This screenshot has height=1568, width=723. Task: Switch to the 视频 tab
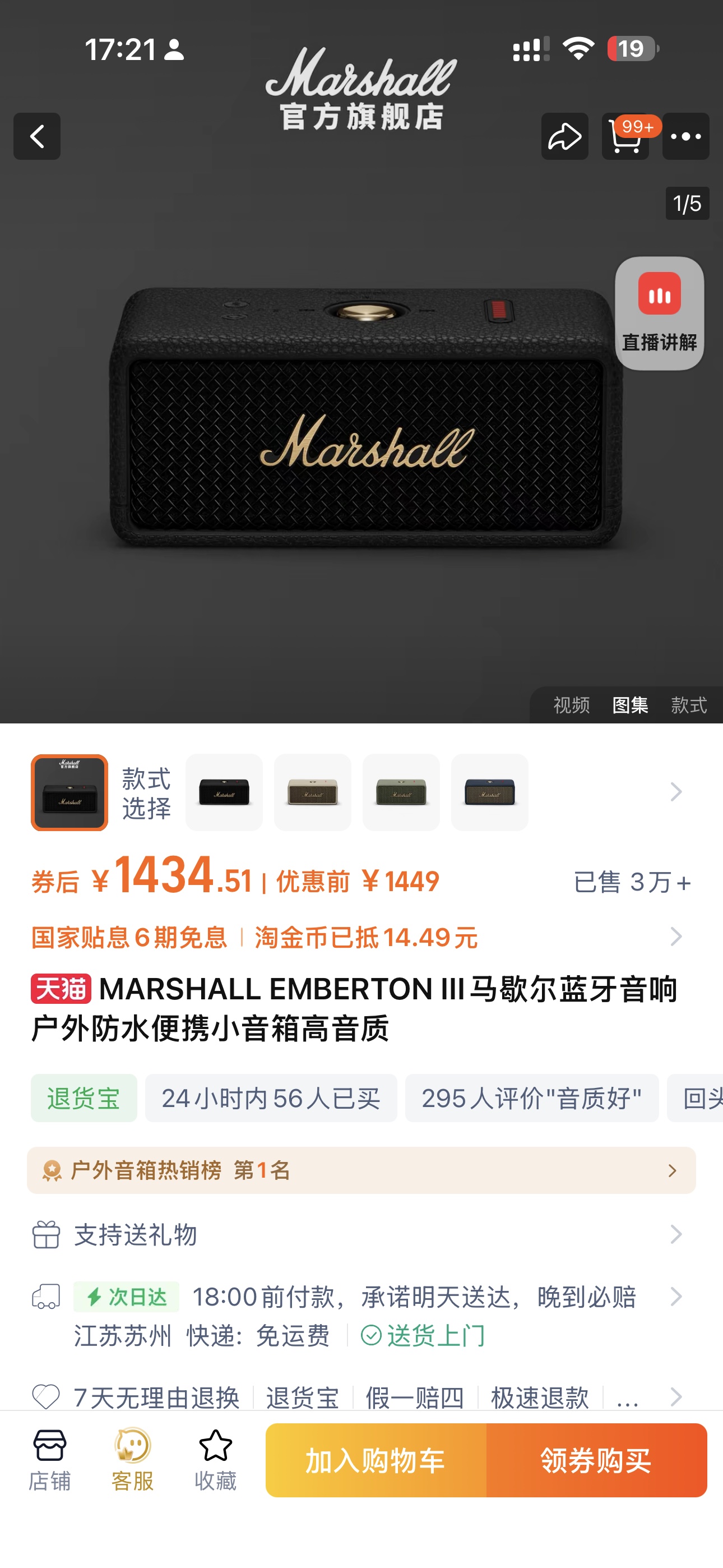571,705
